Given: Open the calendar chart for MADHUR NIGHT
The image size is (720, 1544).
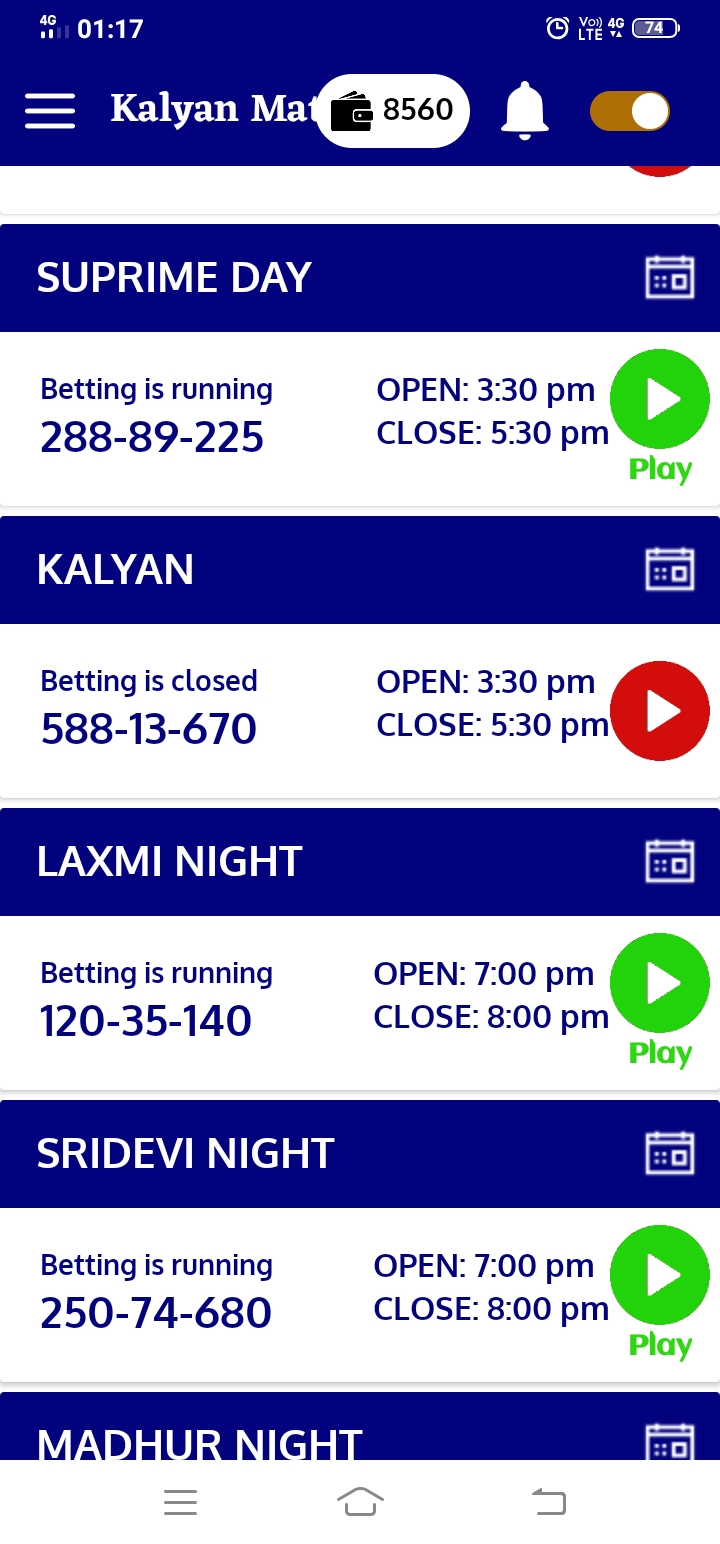Looking at the screenshot, I should click(x=670, y=1441).
